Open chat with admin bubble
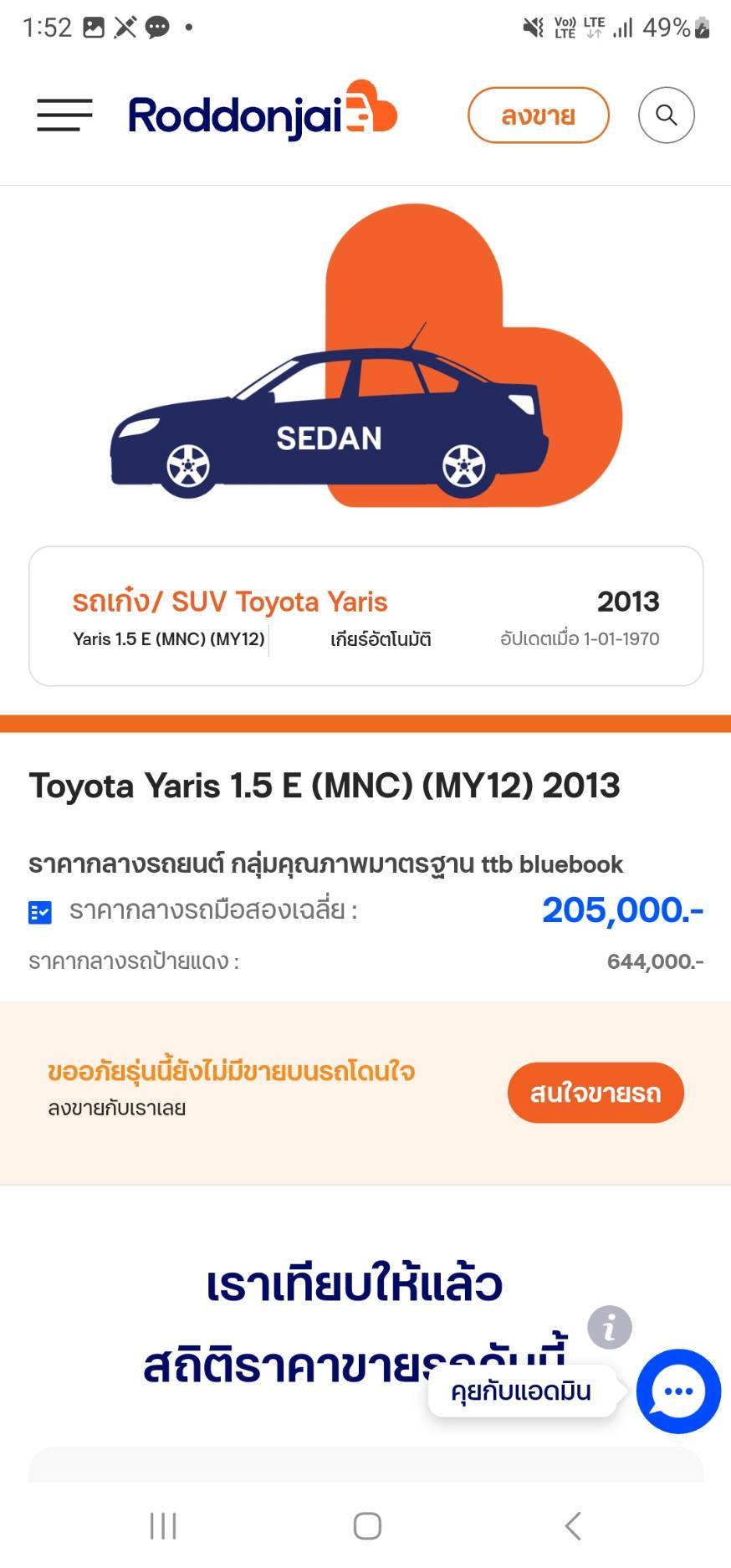 (x=677, y=1391)
